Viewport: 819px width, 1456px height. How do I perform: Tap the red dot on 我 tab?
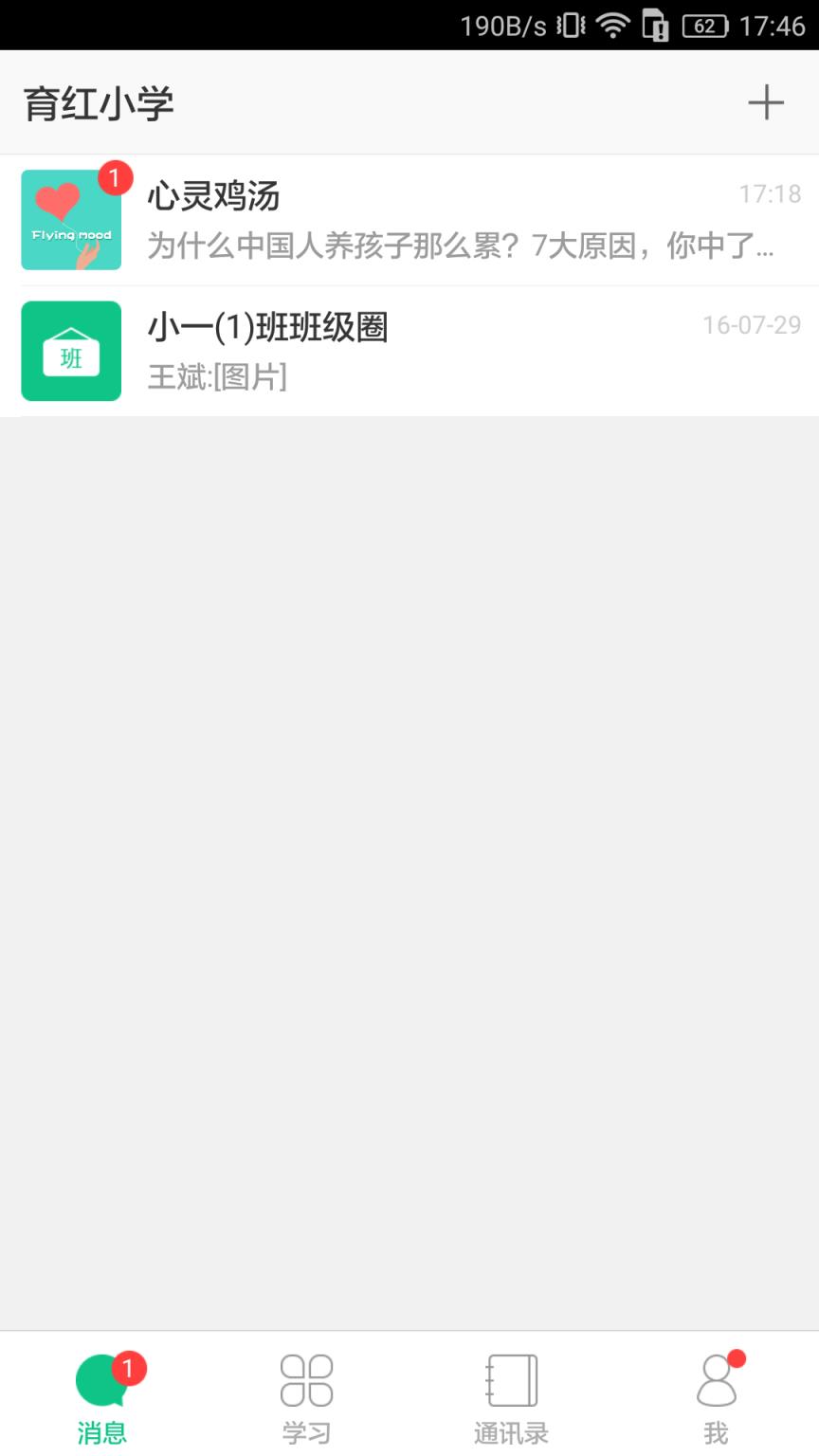click(736, 1357)
